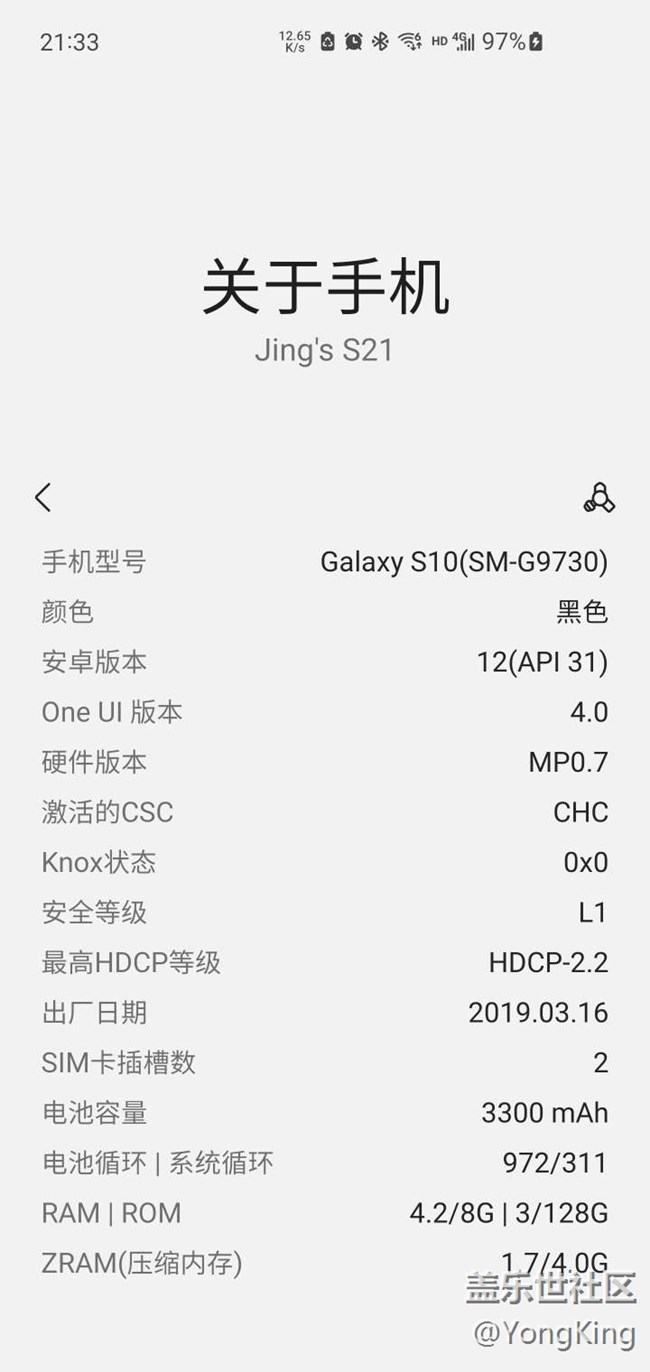Tap the share icon above the list
650x1372 pixels.
pyautogui.click(x=599, y=497)
